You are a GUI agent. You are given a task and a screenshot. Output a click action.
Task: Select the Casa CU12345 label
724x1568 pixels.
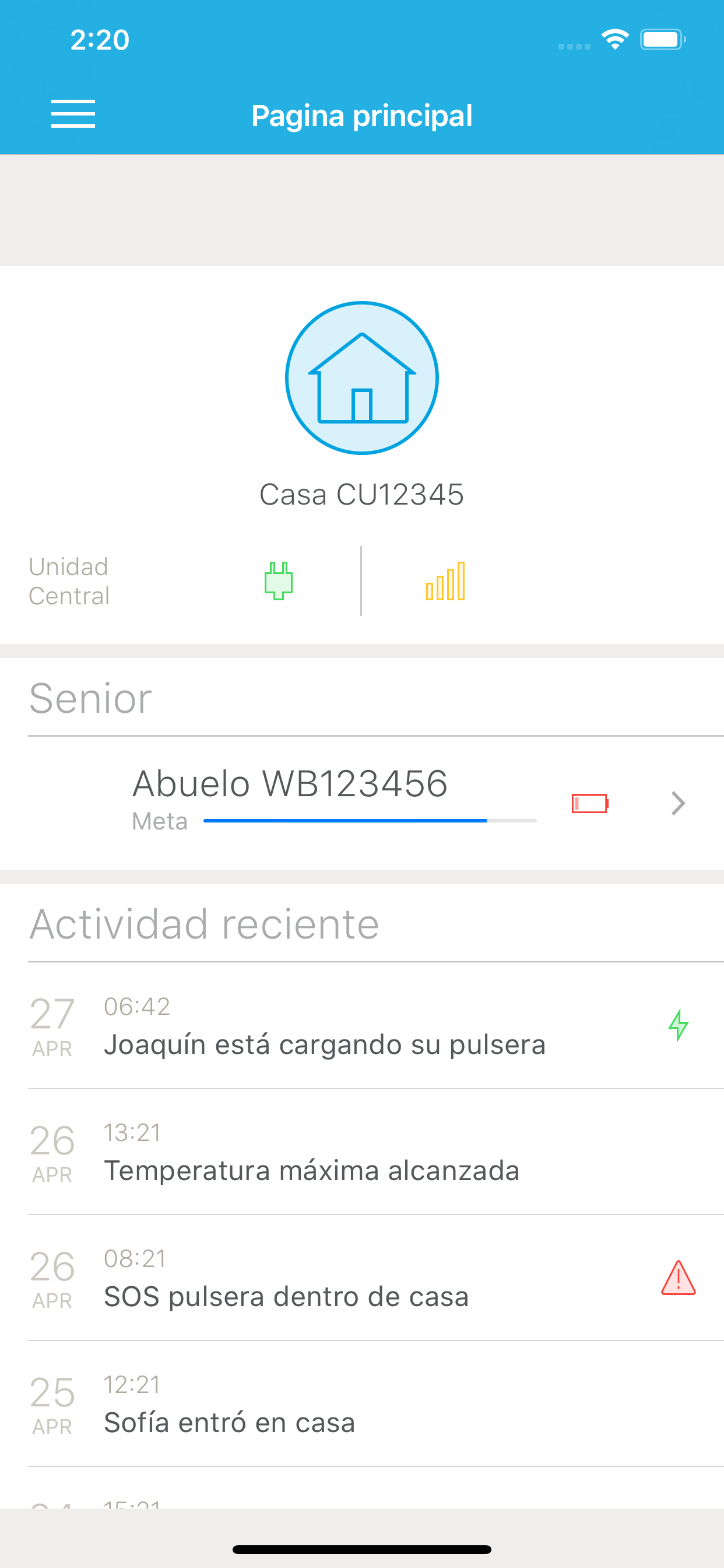tap(362, 494)
